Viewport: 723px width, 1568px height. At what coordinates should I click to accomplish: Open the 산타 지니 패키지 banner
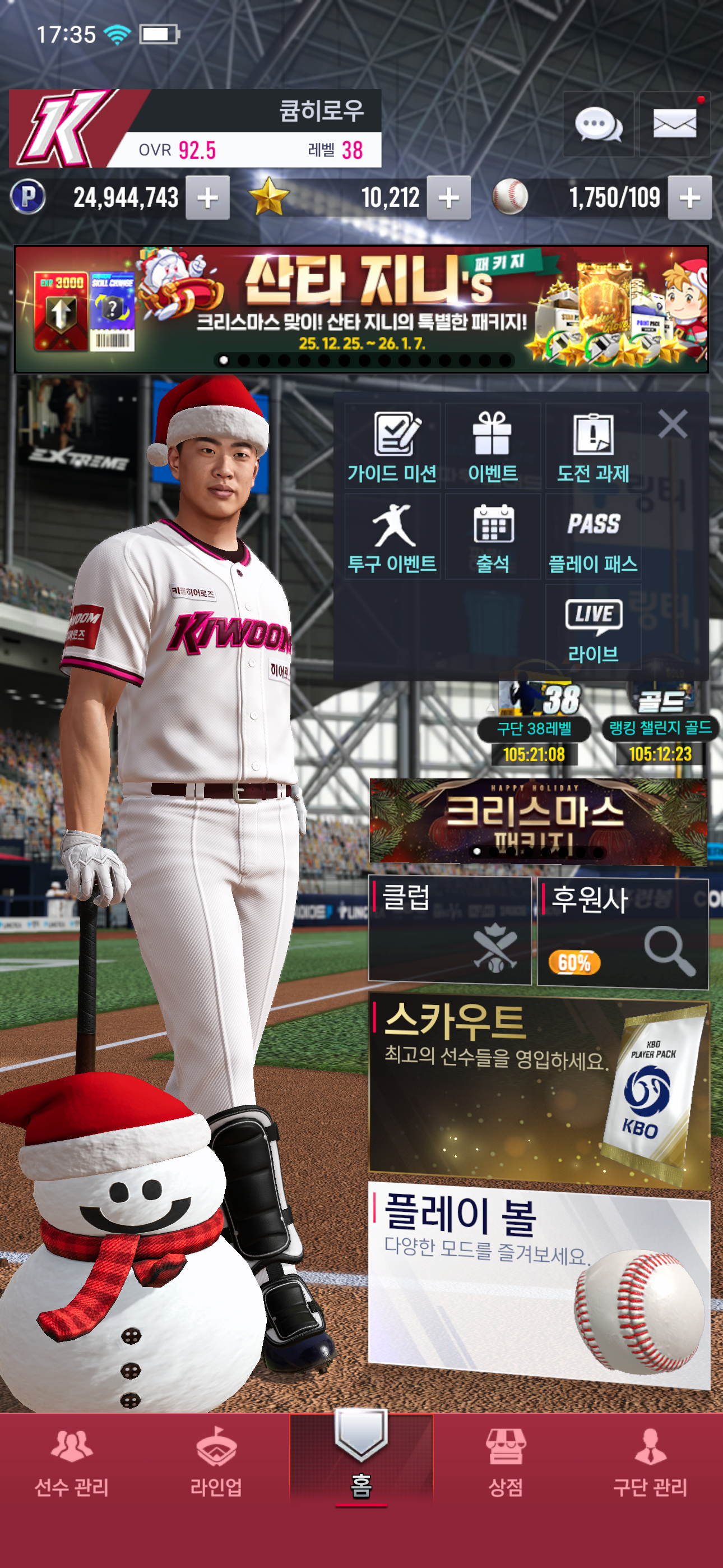[x=361, y=309]
